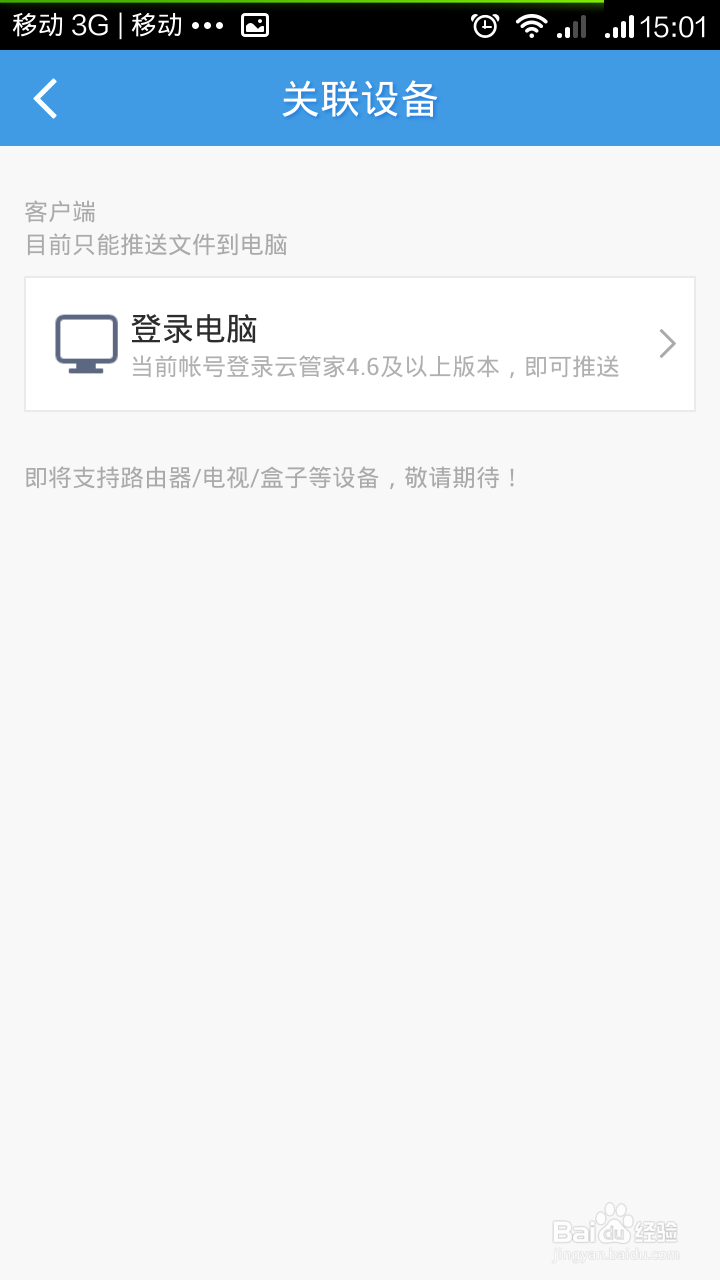720x1280 pixels.
Task: Tap the second signal bars icon near the clock
Action: pyautogui.click(x=620, y=25)
